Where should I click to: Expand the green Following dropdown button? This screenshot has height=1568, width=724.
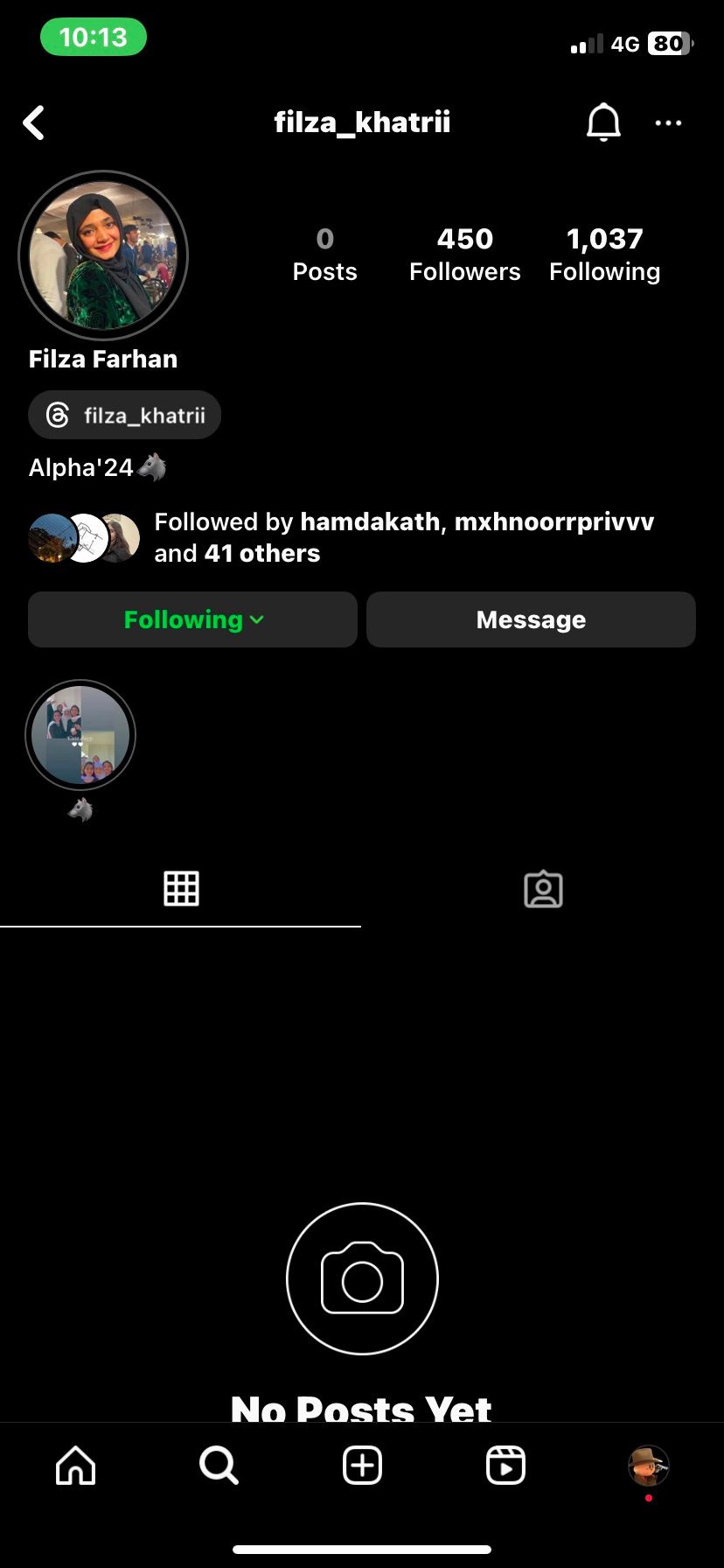coord(192,619)
